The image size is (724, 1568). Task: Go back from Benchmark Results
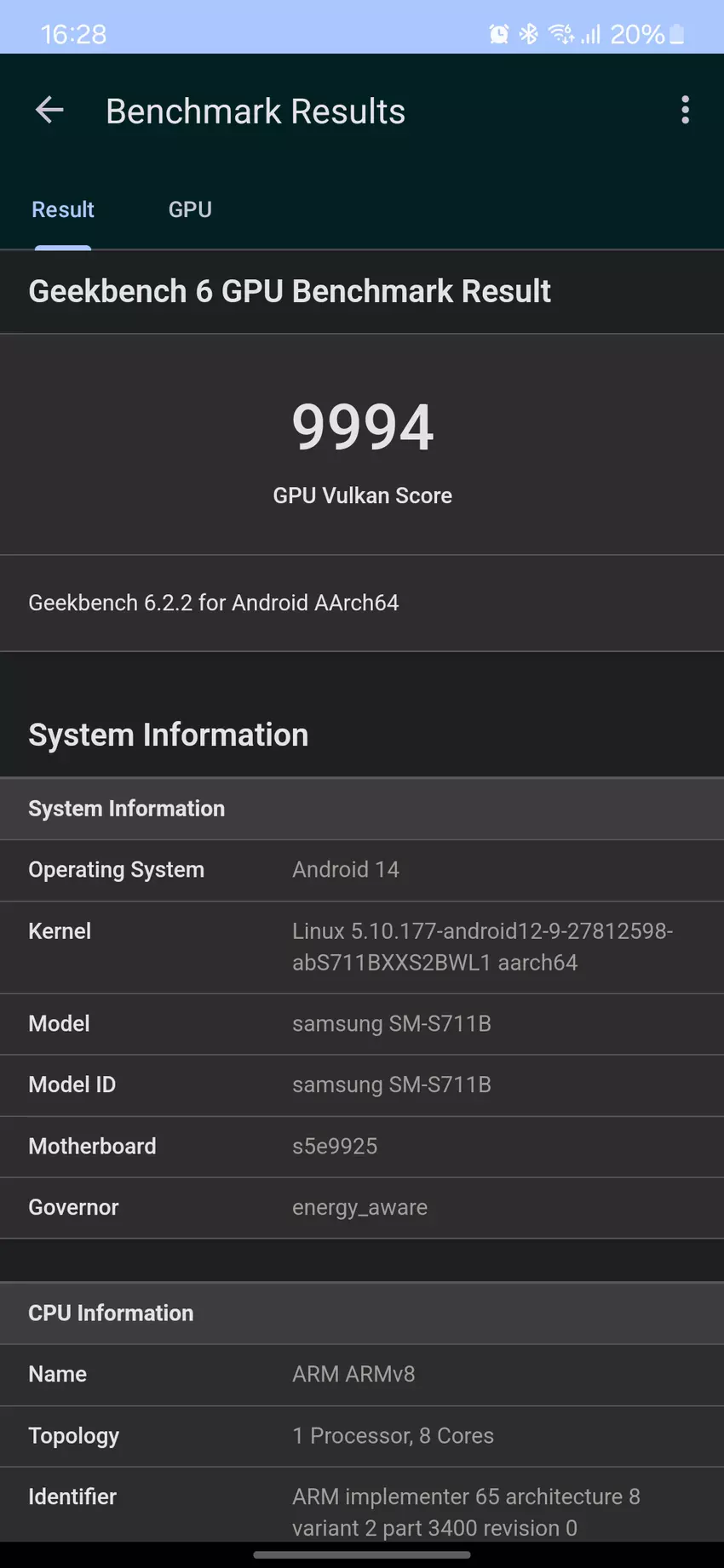click(49, 111)
